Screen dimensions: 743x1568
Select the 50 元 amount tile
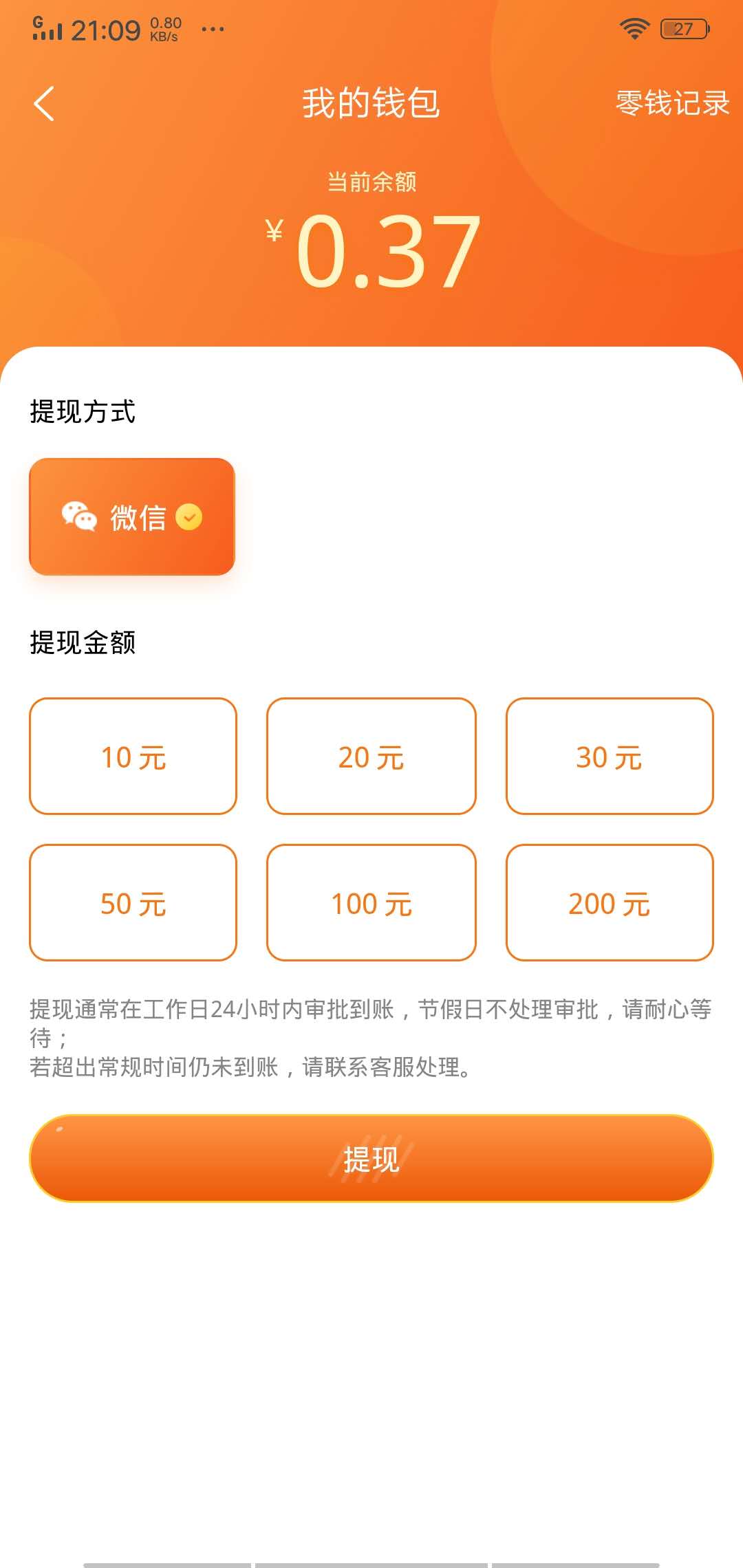click(x=133, y=903)
